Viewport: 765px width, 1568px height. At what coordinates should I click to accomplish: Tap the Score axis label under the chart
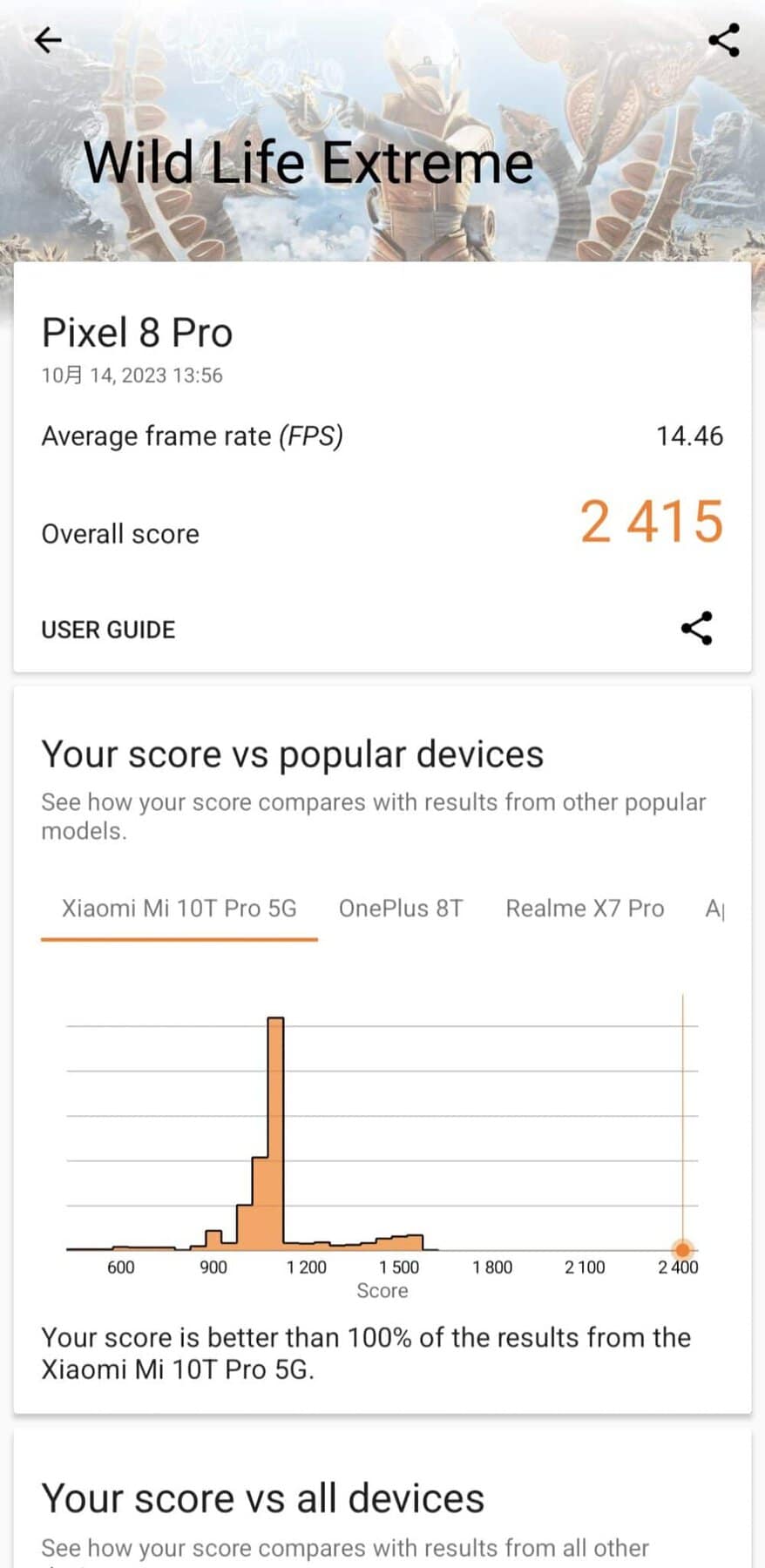pyautogui.click(x=382, y=1291)
